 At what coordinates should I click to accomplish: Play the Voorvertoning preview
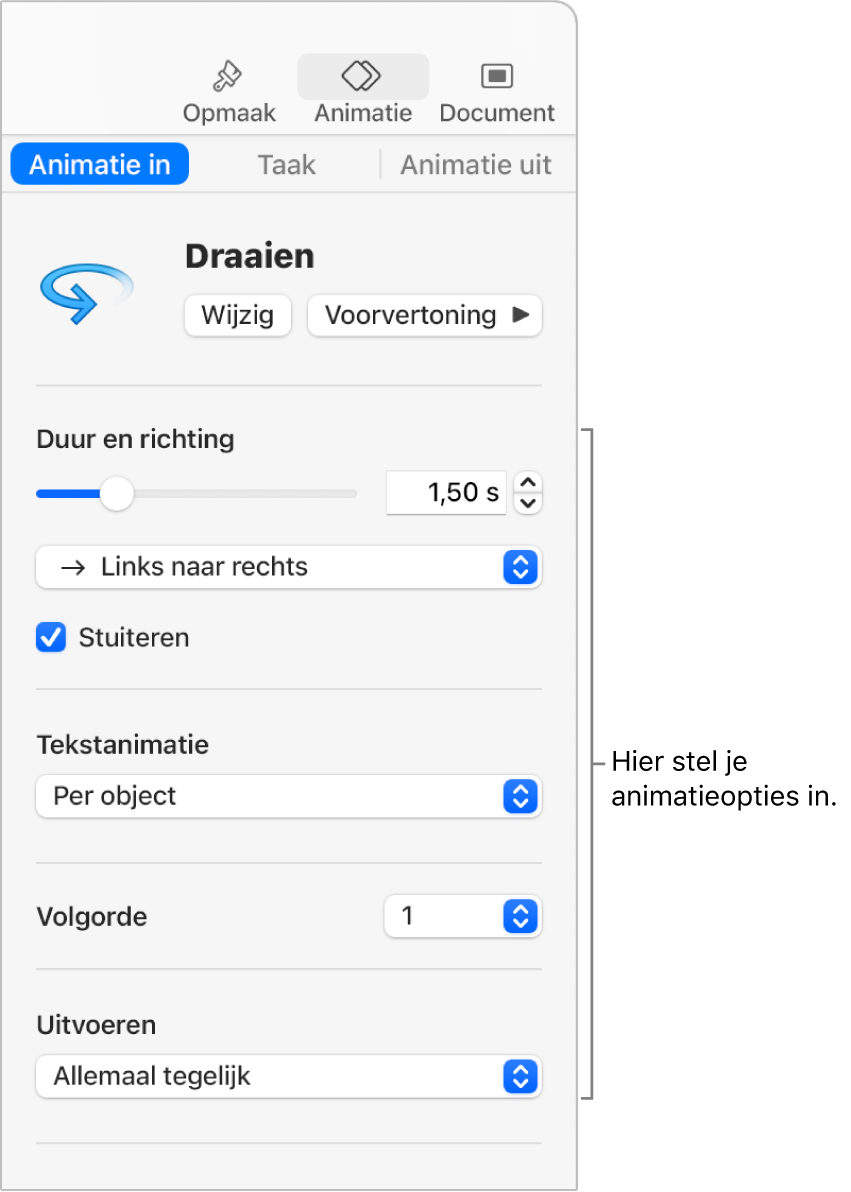coord(424,316)
